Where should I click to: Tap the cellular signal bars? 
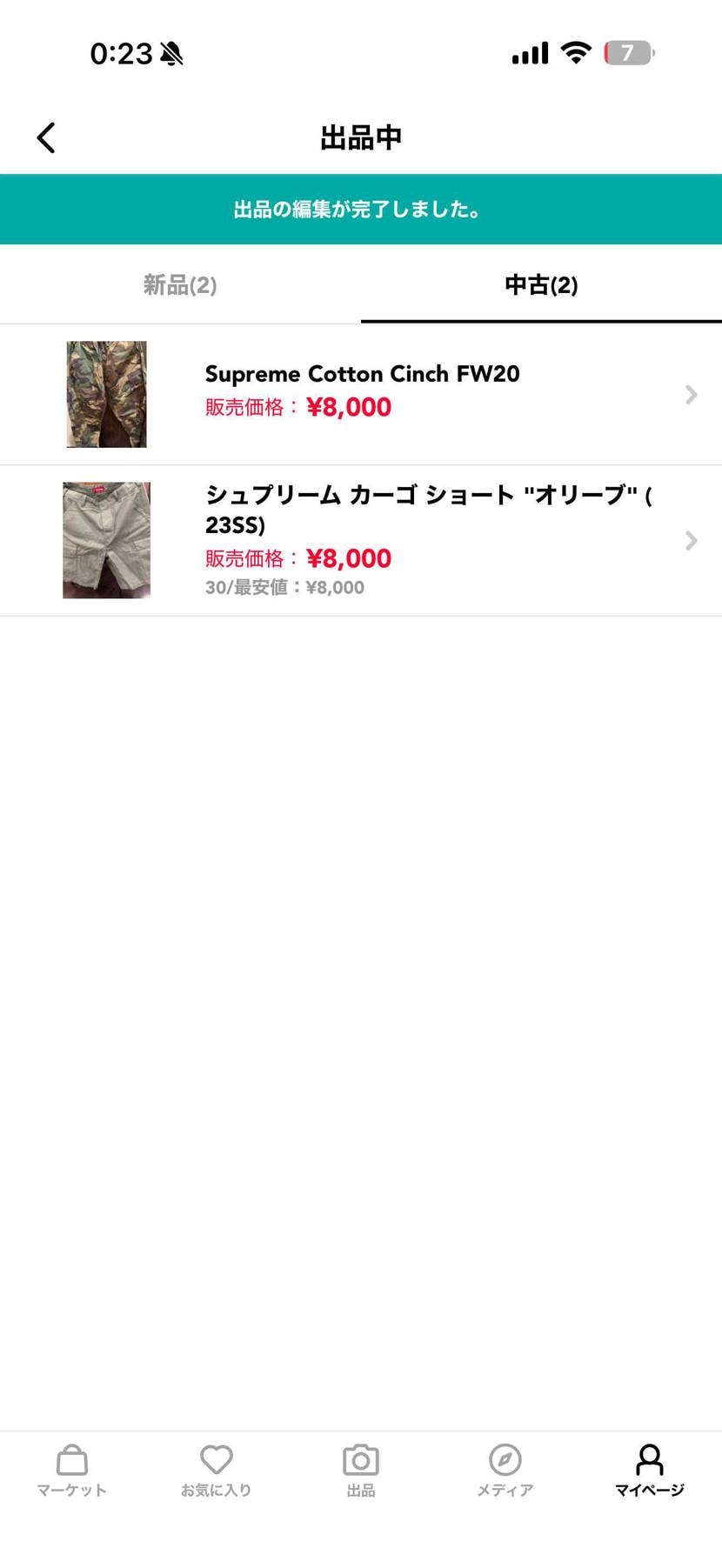coord(530,52)
